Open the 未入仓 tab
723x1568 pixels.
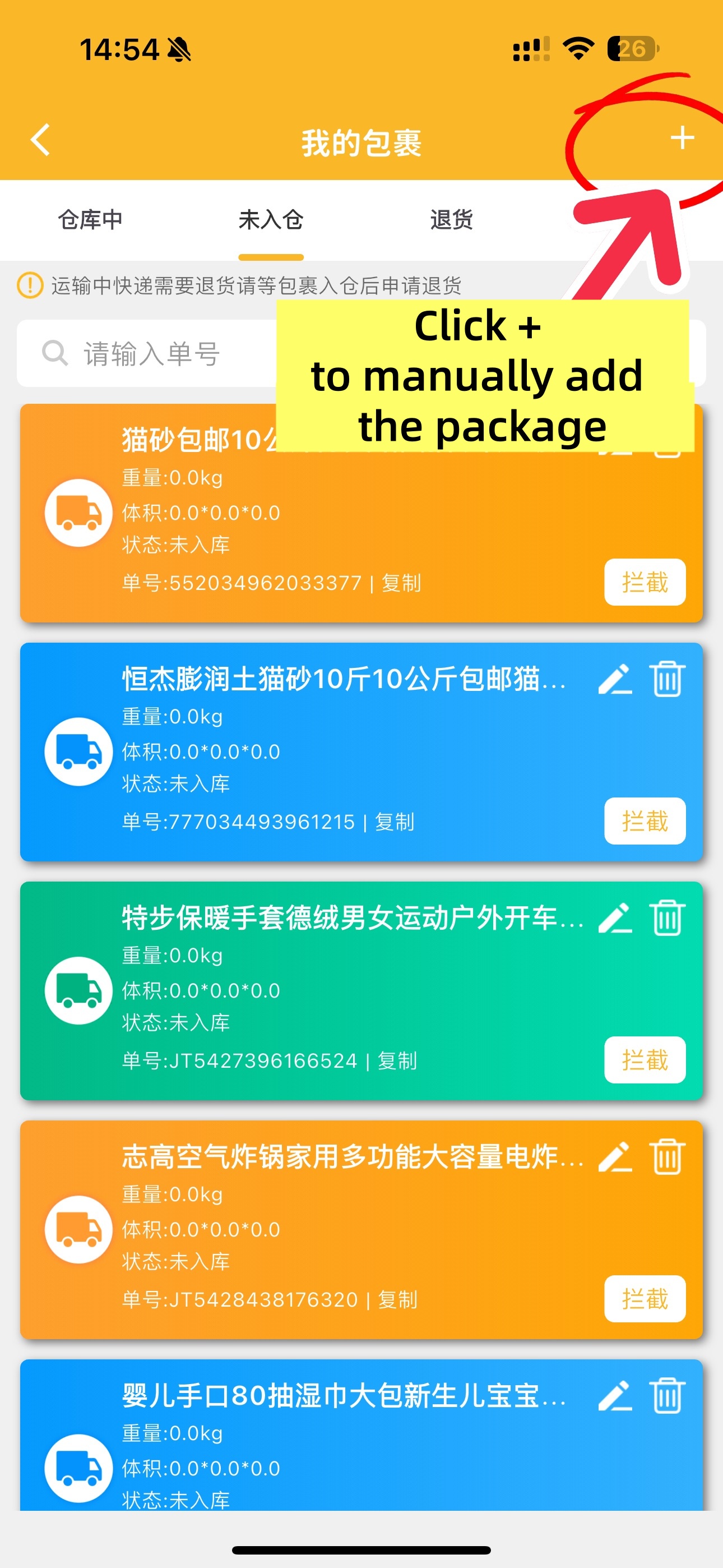270,220
